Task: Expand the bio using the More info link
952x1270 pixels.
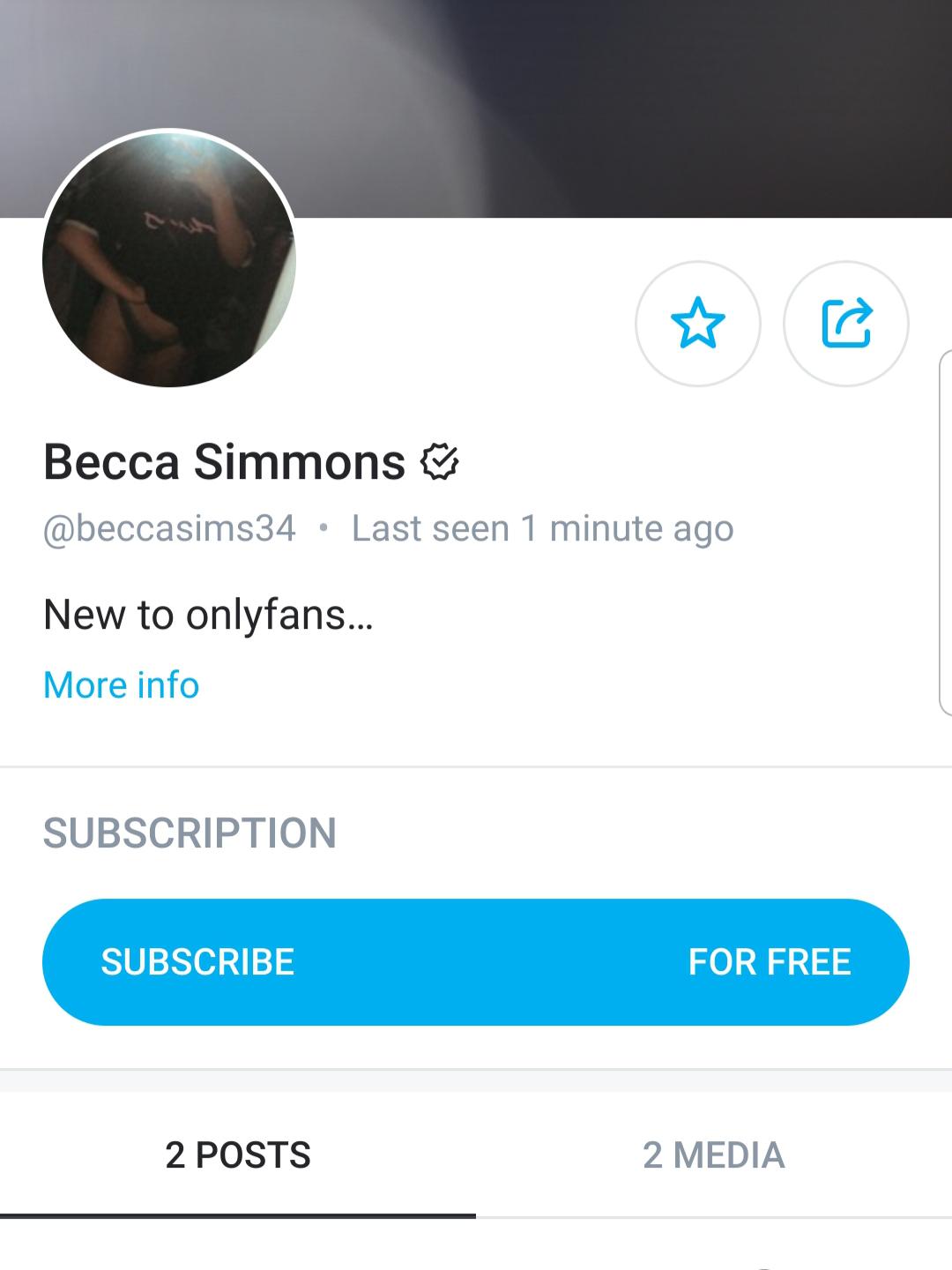Action: point(119,684)
